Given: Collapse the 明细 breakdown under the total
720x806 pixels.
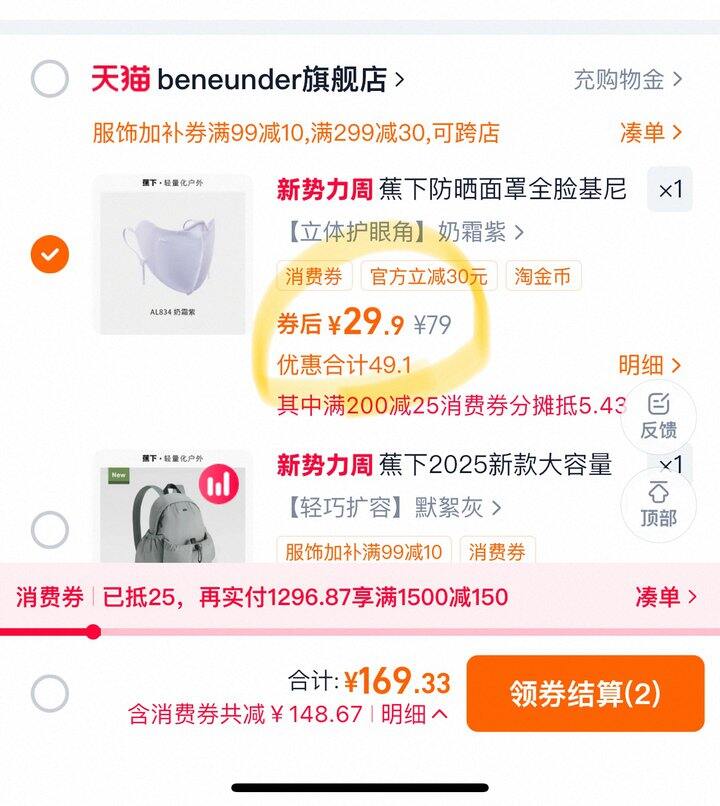Looking at the screenshot, I should 414,714.
